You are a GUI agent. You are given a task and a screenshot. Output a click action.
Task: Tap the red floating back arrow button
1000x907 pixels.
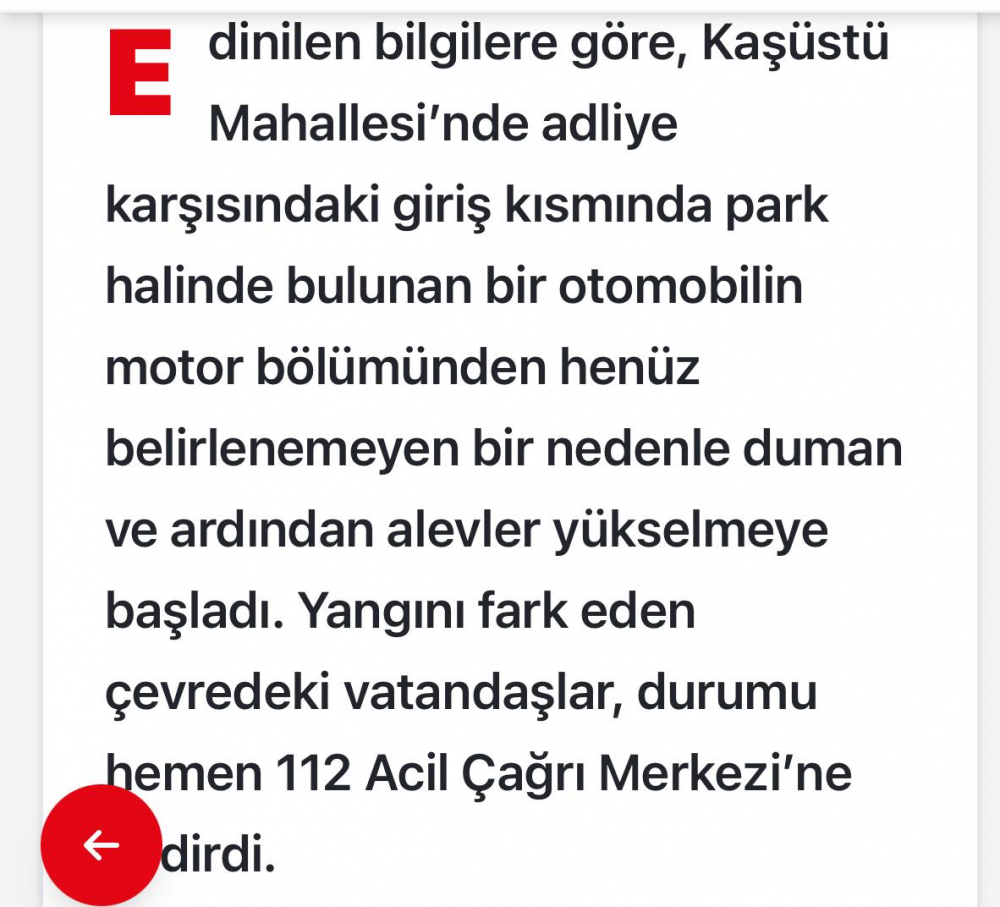tap(101, 845)
